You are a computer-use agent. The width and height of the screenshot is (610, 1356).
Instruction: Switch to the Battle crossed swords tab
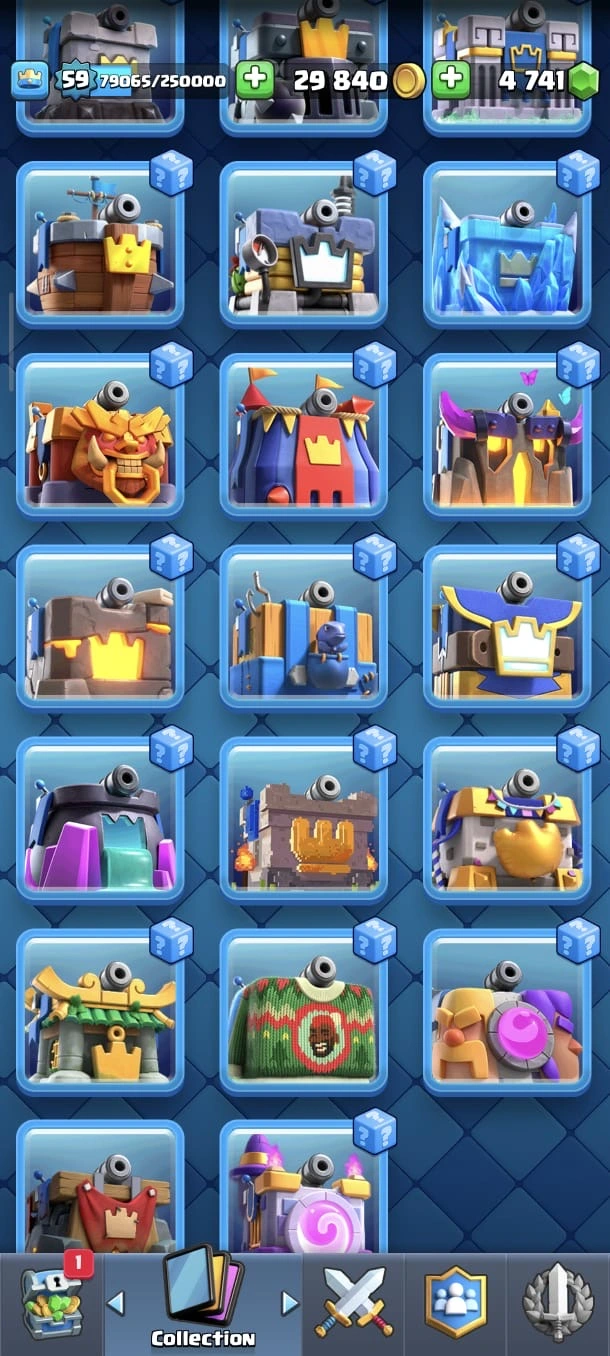[353, 1302]
